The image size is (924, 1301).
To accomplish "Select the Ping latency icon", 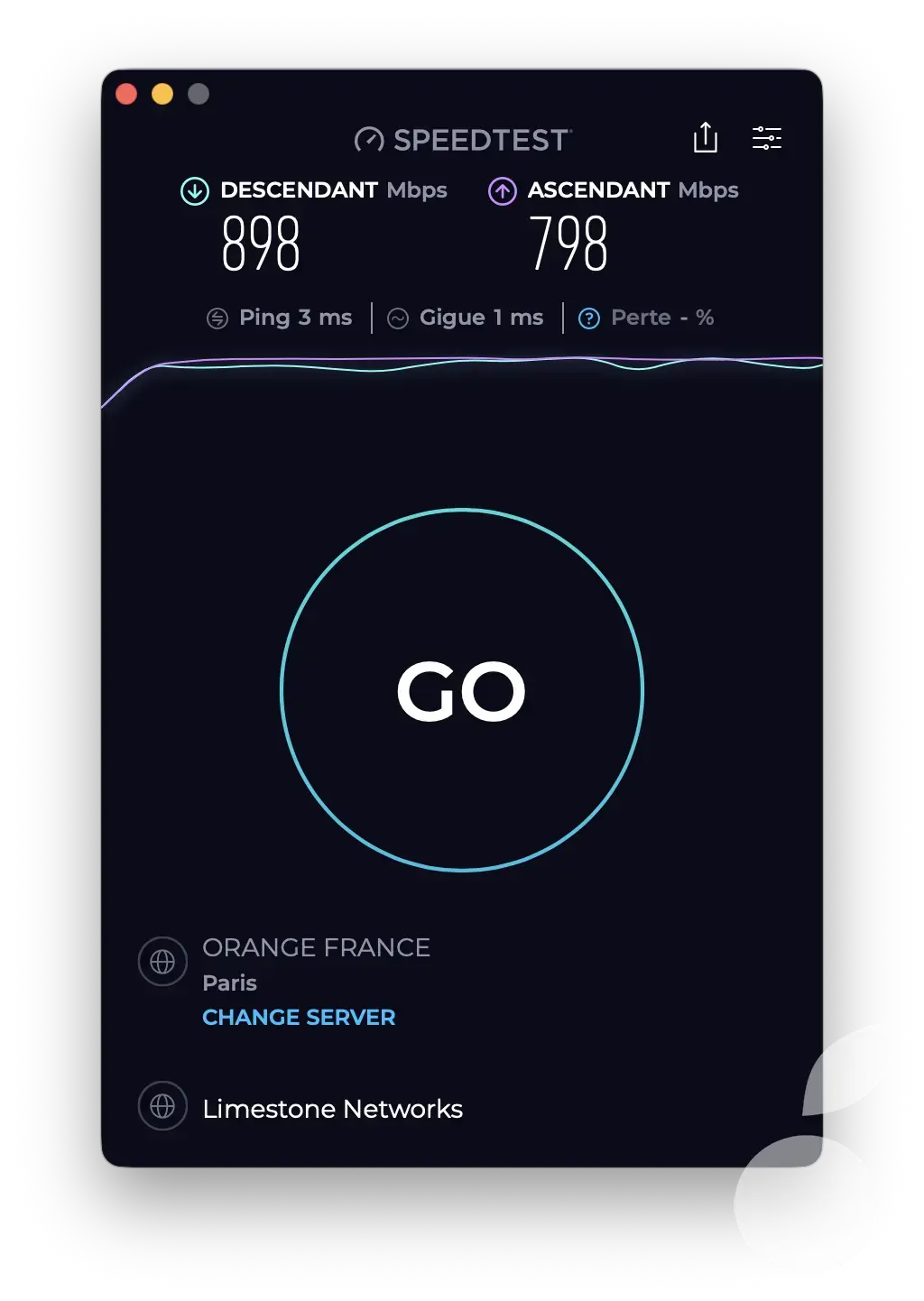I will (x=217, y=318).
